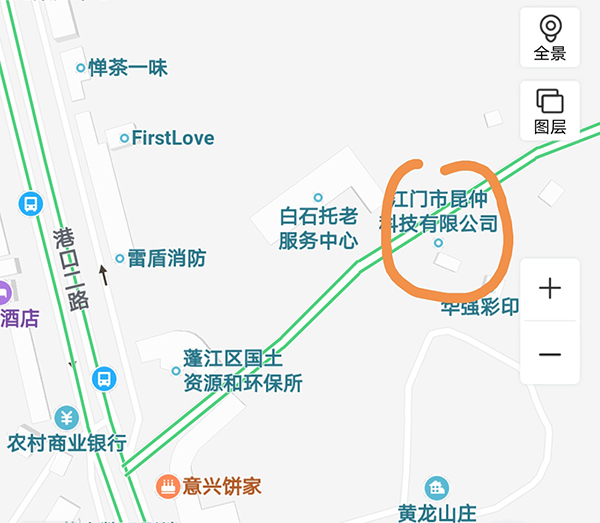Screen dimensions: 600x523
Task: Zoom in with the plus button
Action: click(x=550, y=289)
